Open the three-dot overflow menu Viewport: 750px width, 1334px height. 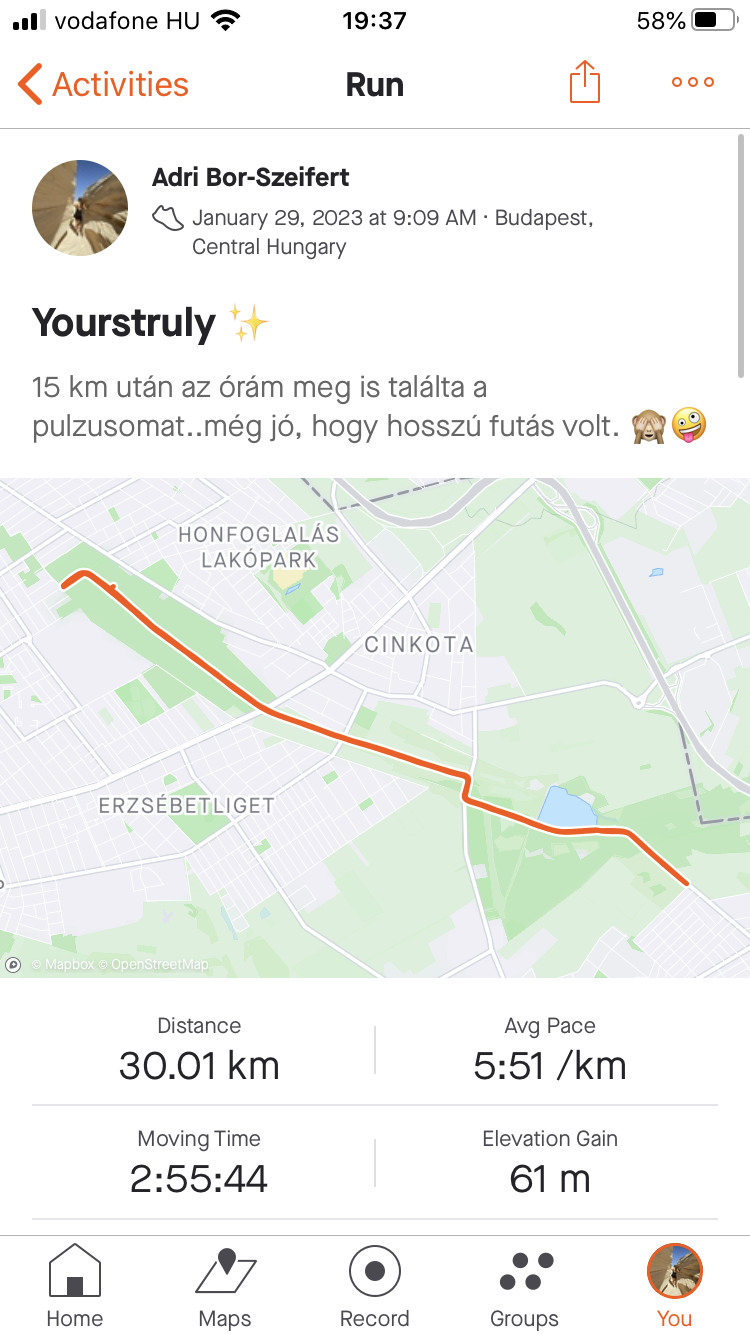coord(693,83)
